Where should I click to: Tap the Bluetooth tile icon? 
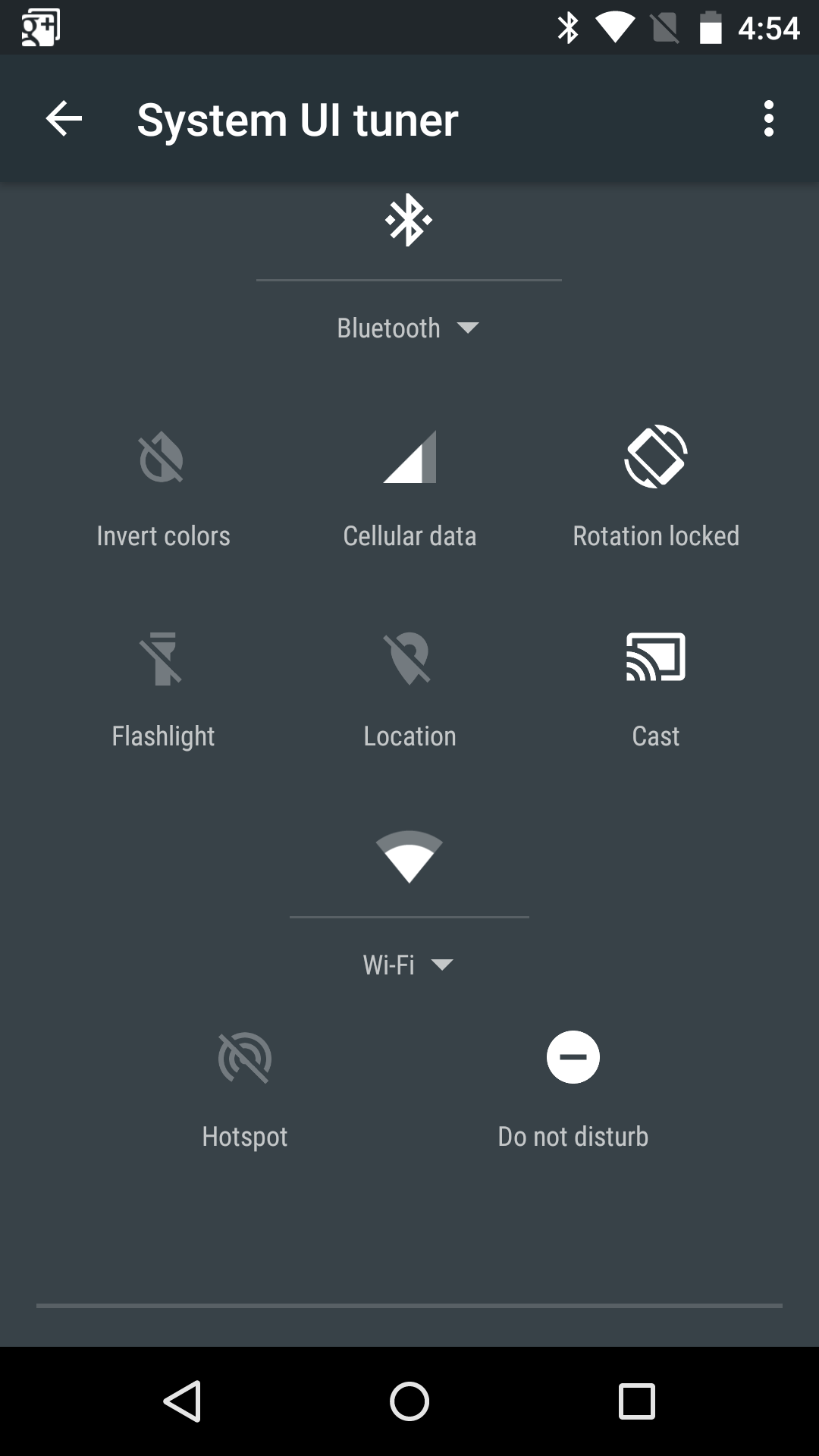coord(409,220)
